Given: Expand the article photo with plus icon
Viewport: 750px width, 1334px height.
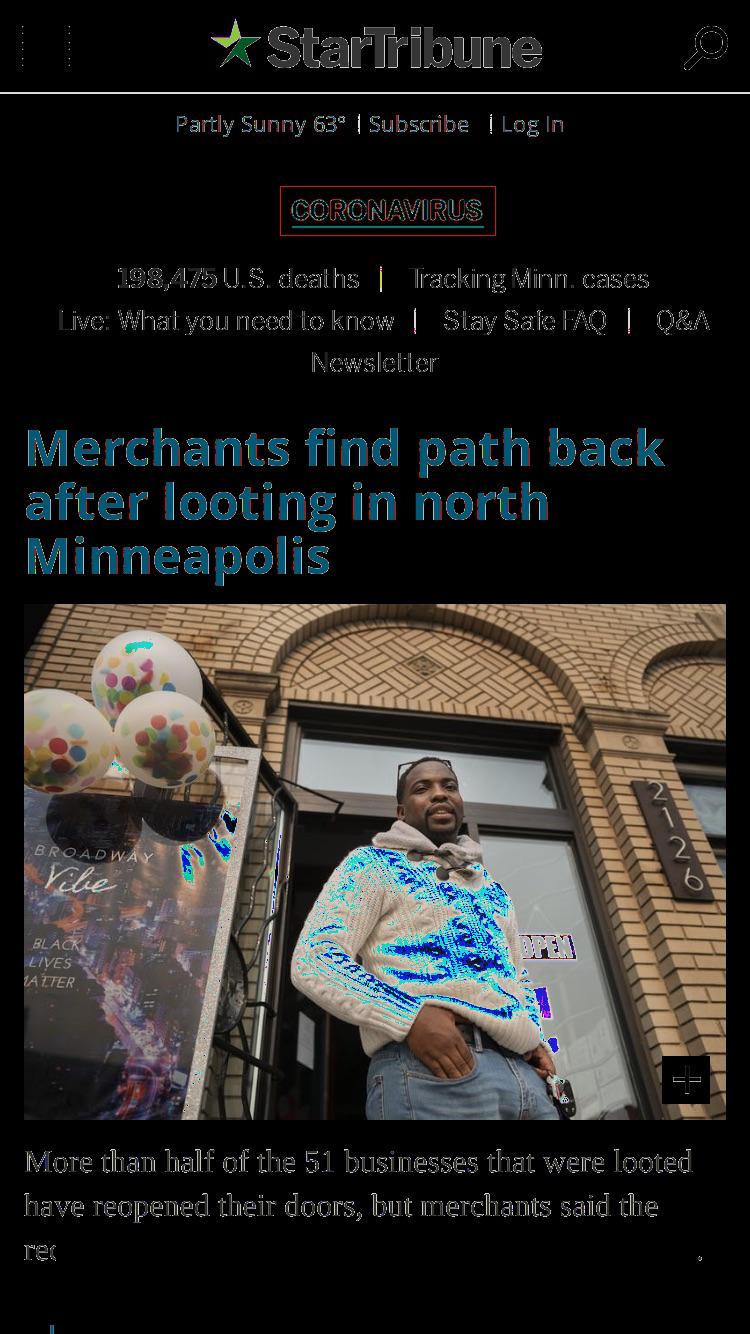Looking at the screenshot, I should [x=686, y=1080].
